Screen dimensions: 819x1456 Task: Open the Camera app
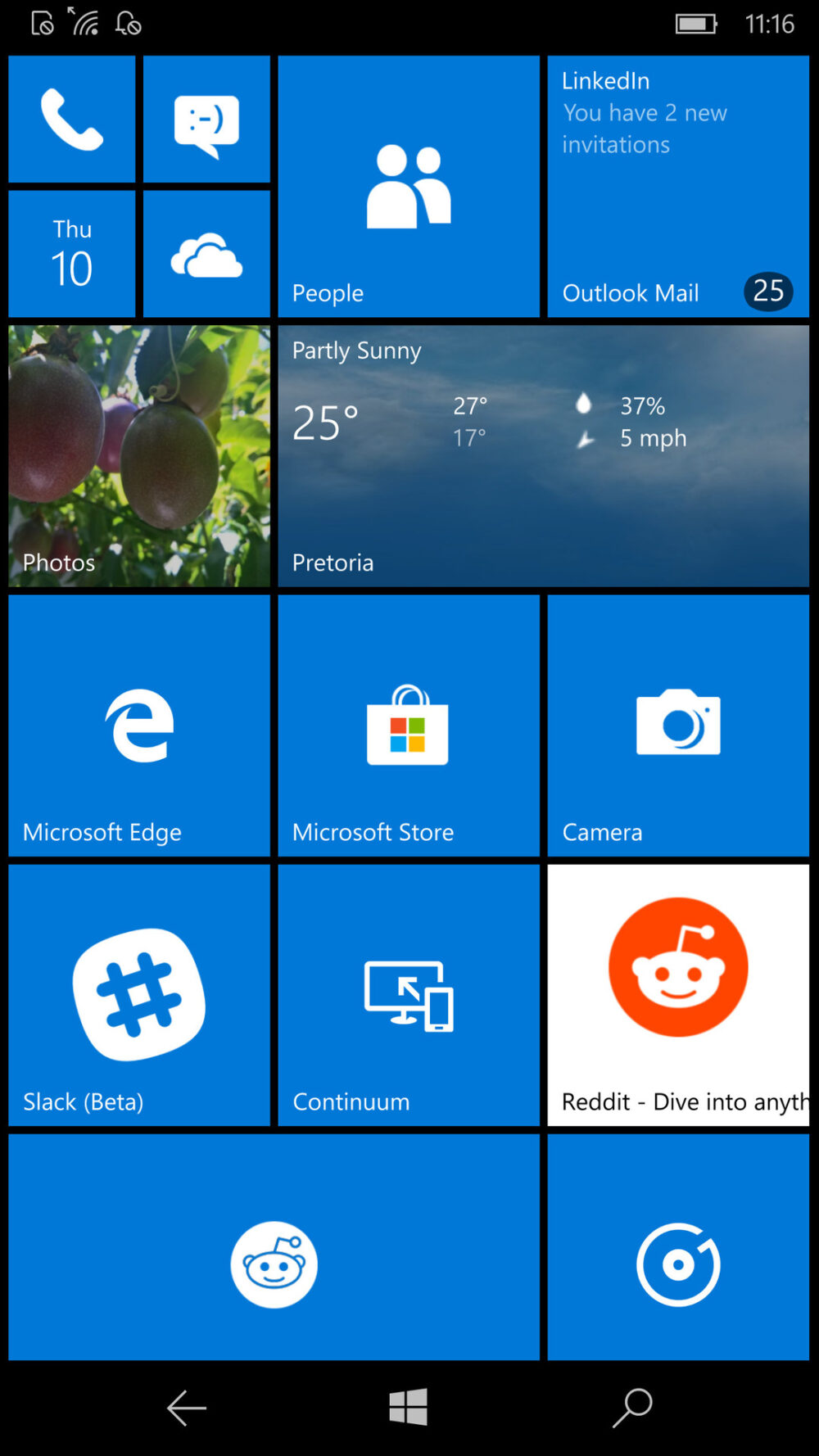678,725
